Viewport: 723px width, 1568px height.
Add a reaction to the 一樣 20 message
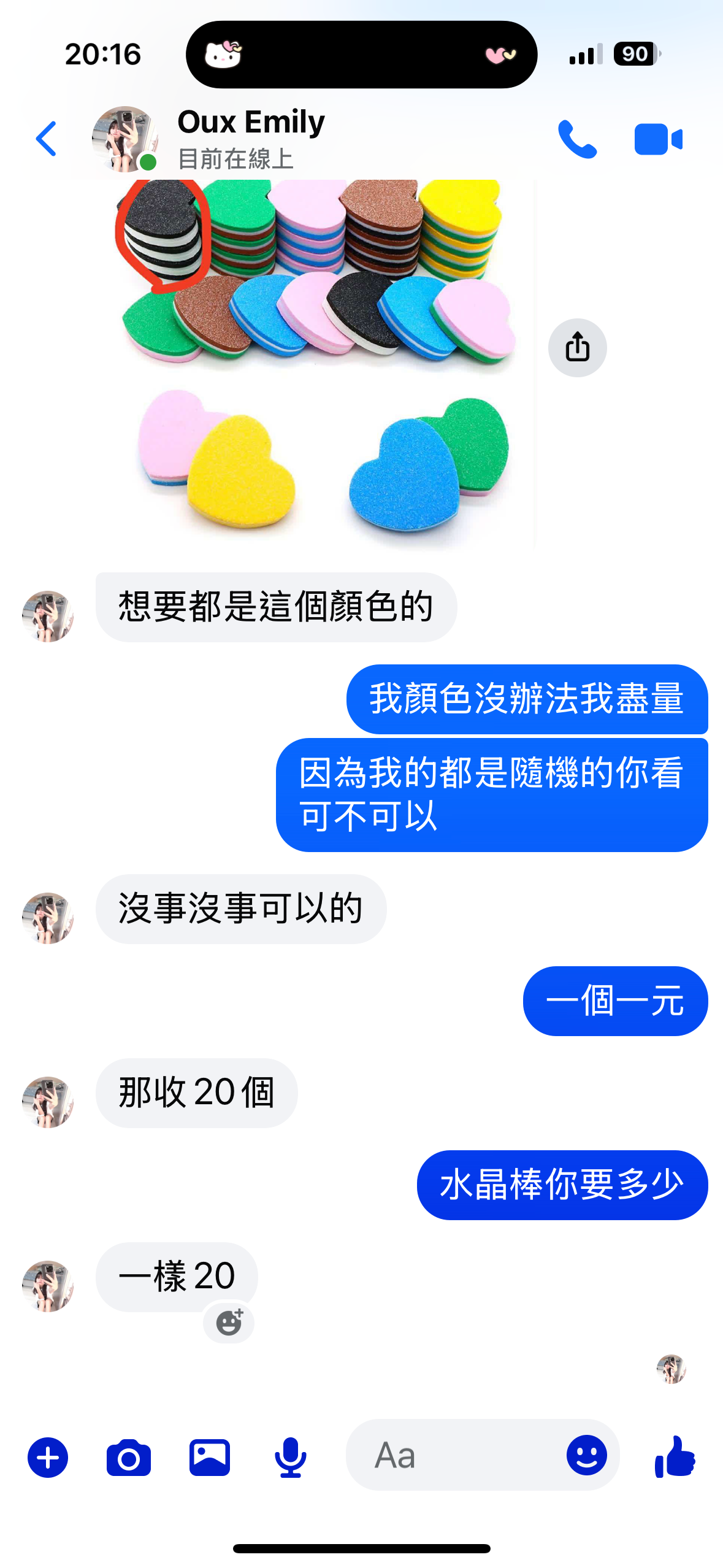tap(229, 1323)
